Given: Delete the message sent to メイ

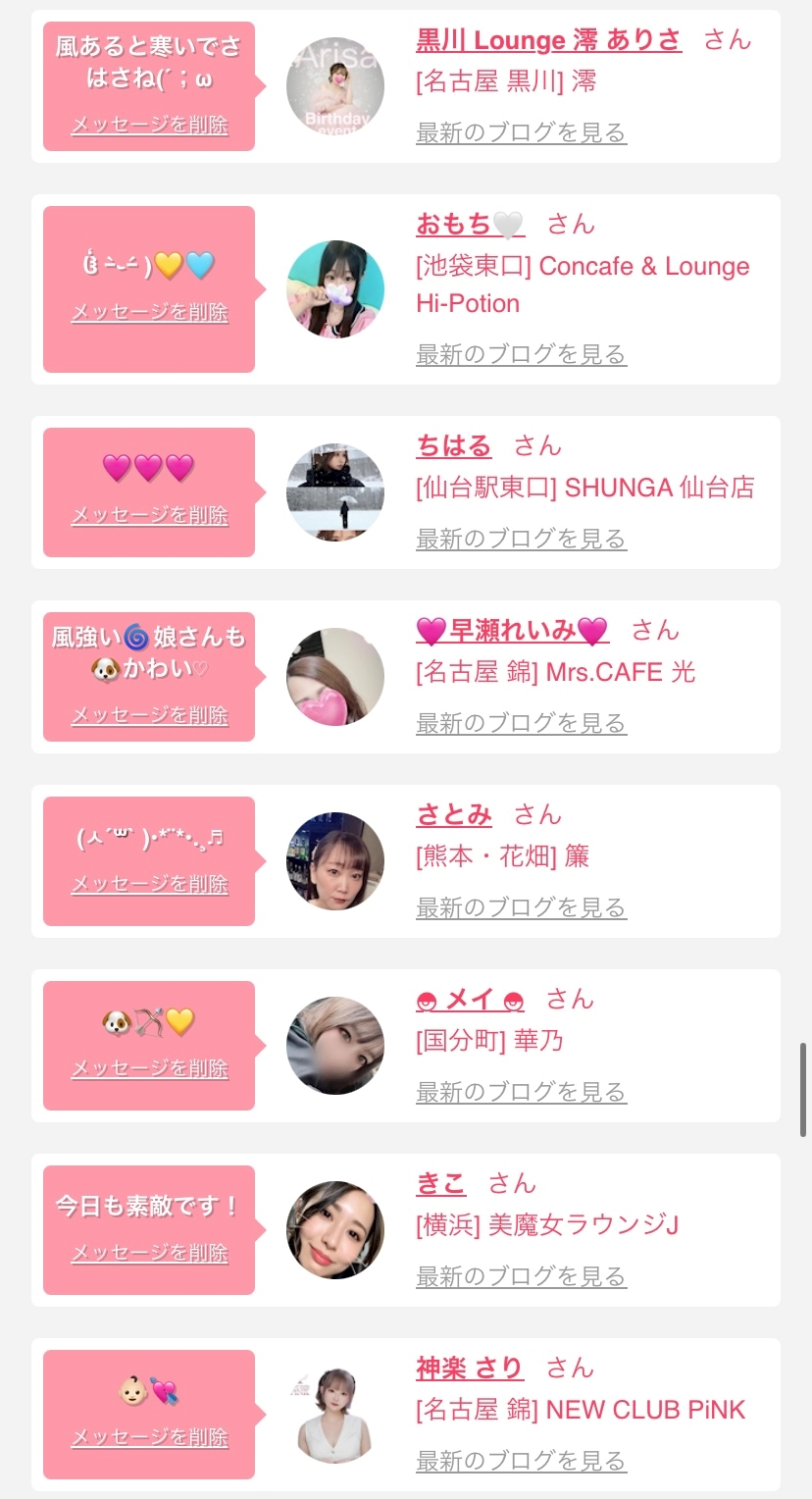Looking at the screenshot, I should (150, 1069).
